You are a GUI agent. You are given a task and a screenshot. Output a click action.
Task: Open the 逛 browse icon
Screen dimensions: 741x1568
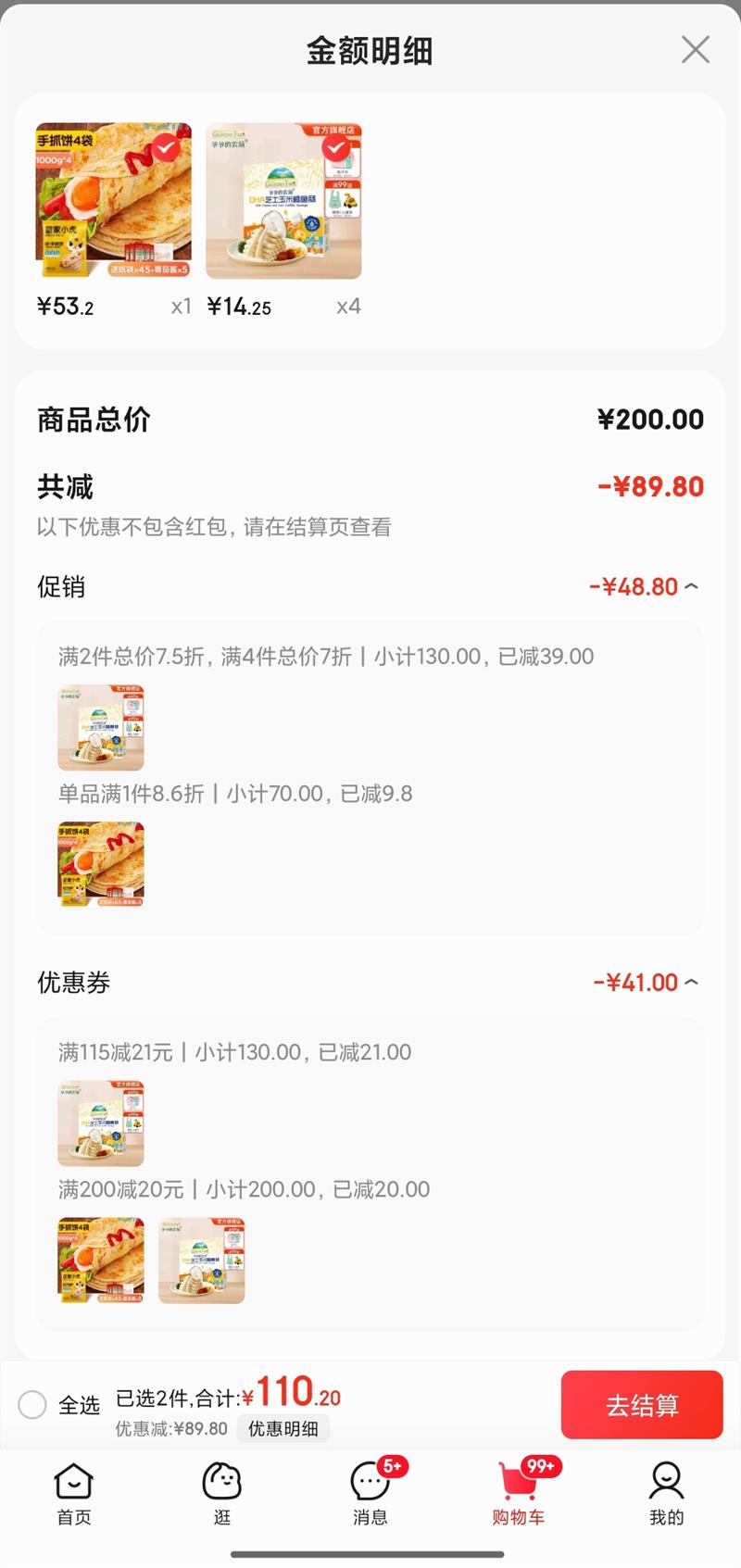coord(222,1489)
